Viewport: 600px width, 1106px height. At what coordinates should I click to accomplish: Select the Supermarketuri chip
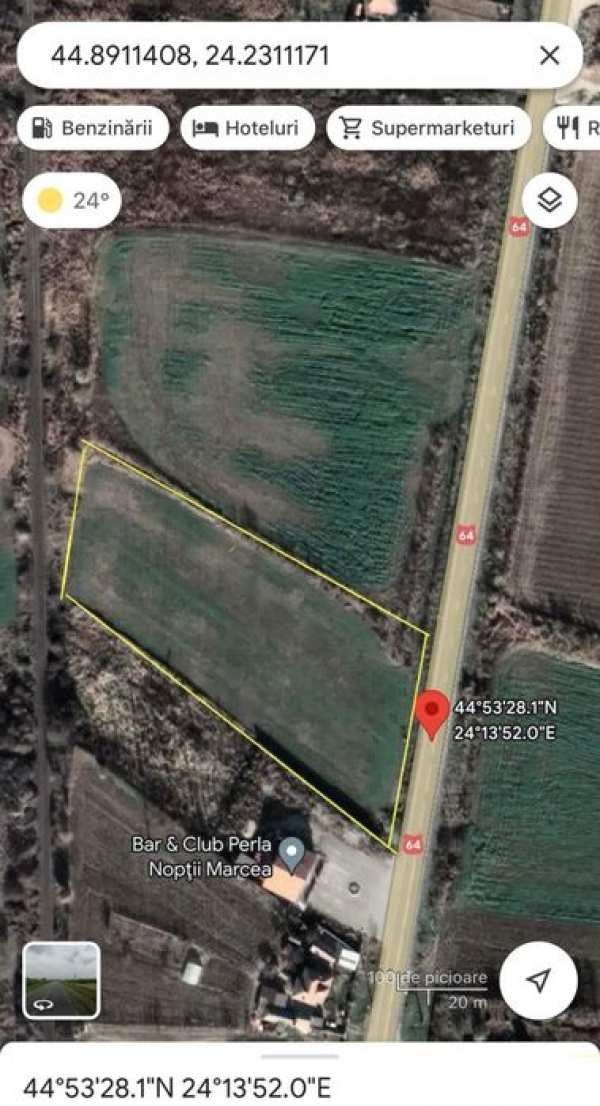(428, 128)
